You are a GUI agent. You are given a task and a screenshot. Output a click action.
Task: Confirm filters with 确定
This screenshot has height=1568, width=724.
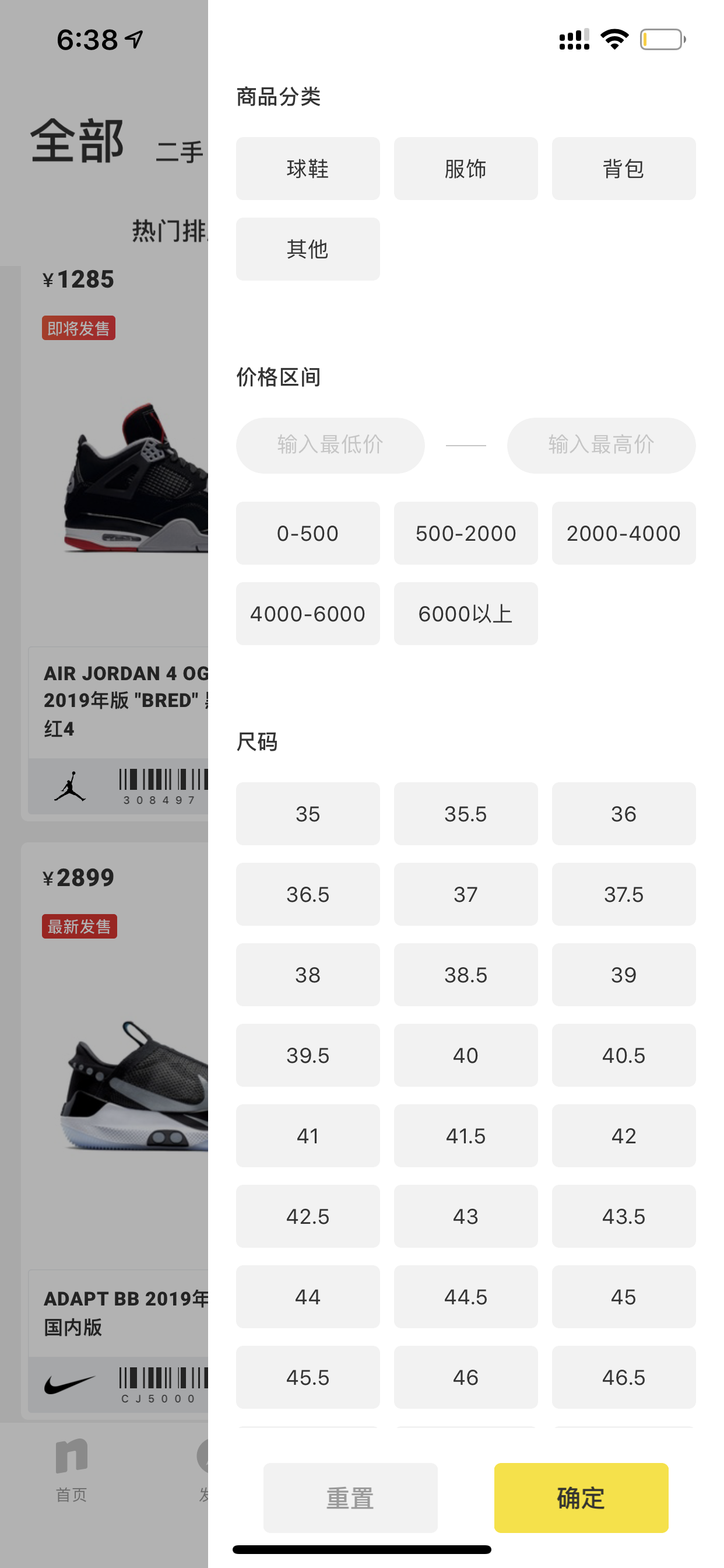581,1497
